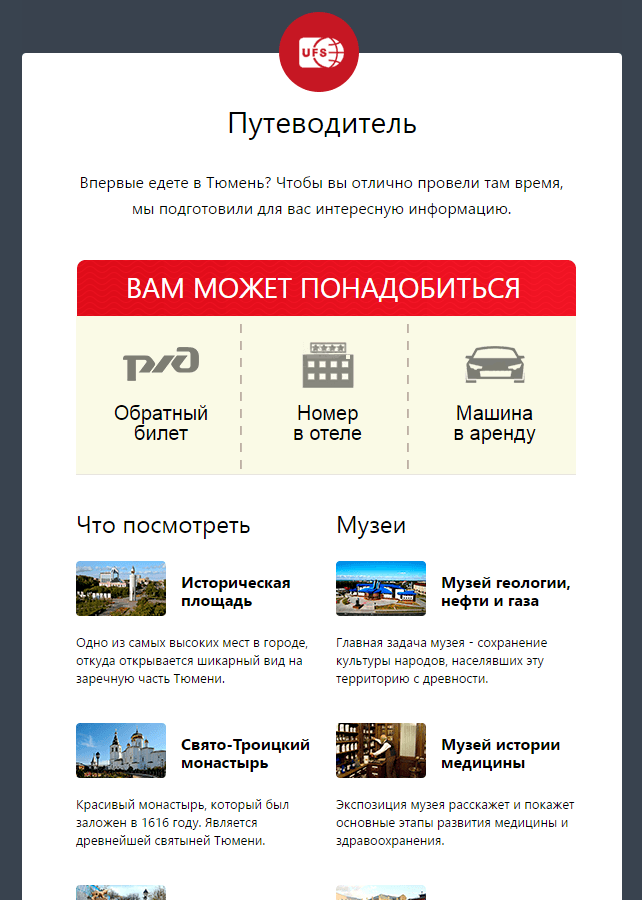
Task: Open Музей истории медицины
Action: coord(500,754)
